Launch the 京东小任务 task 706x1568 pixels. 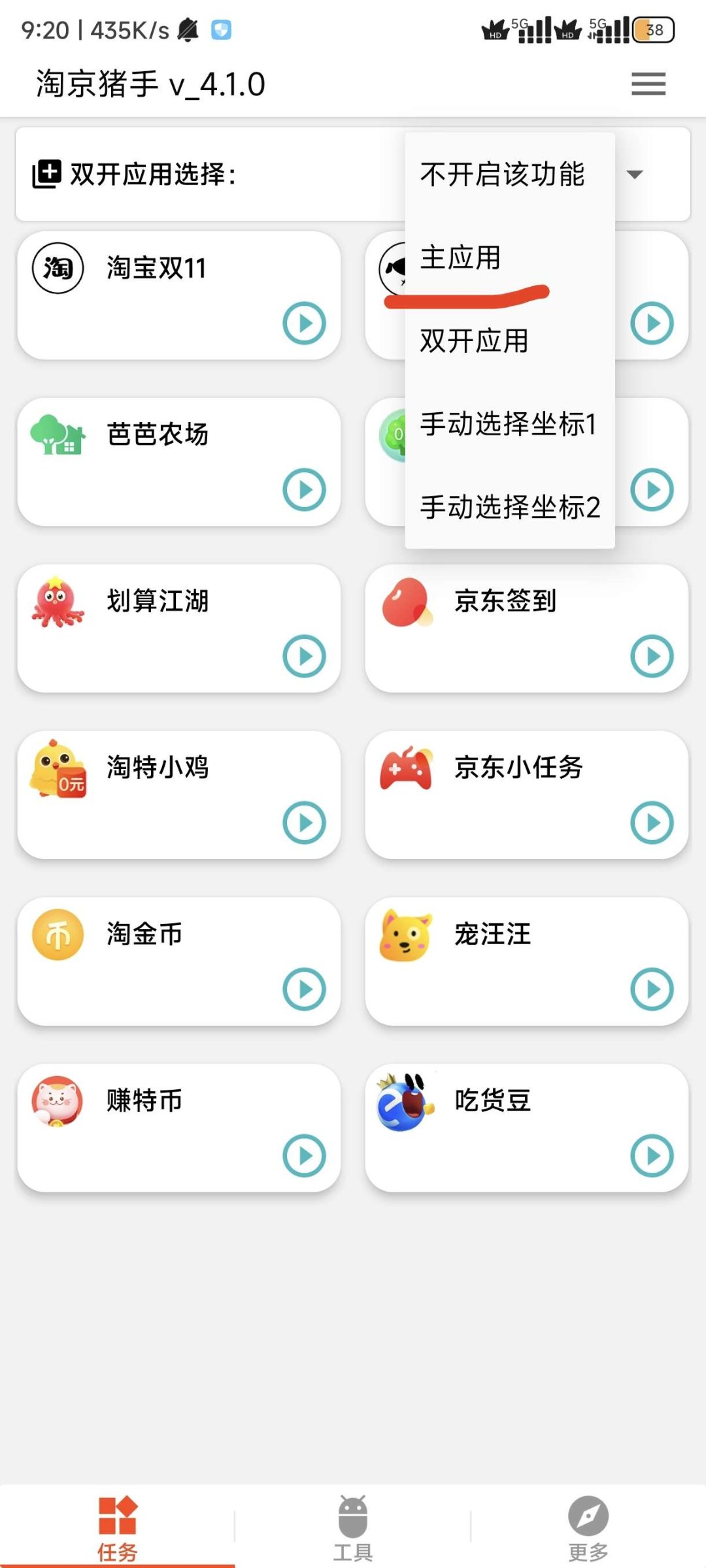tap(652, 823)
